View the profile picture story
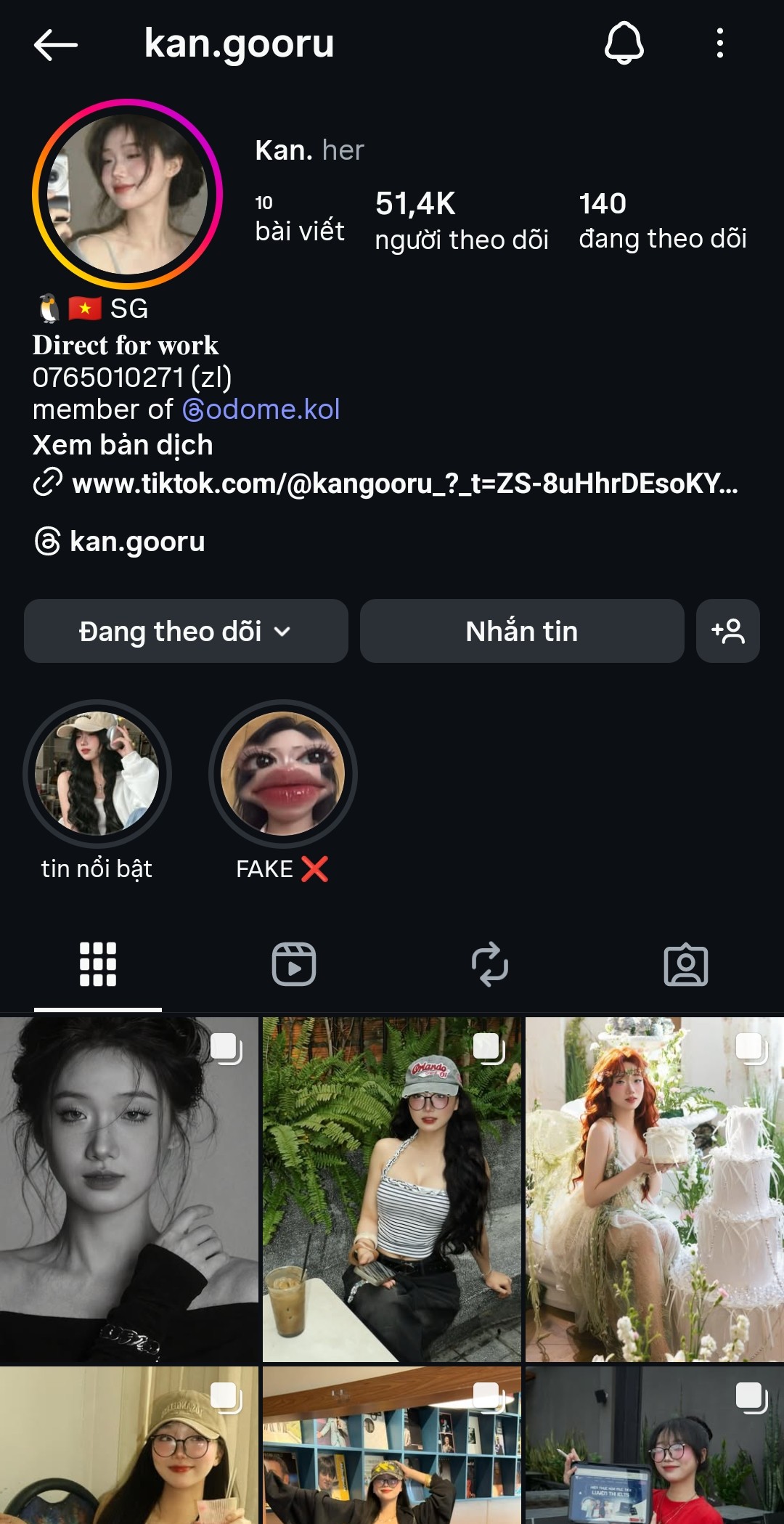This screenshot has width=784, height=1524. pyautogui.click(x=127, y=194)
